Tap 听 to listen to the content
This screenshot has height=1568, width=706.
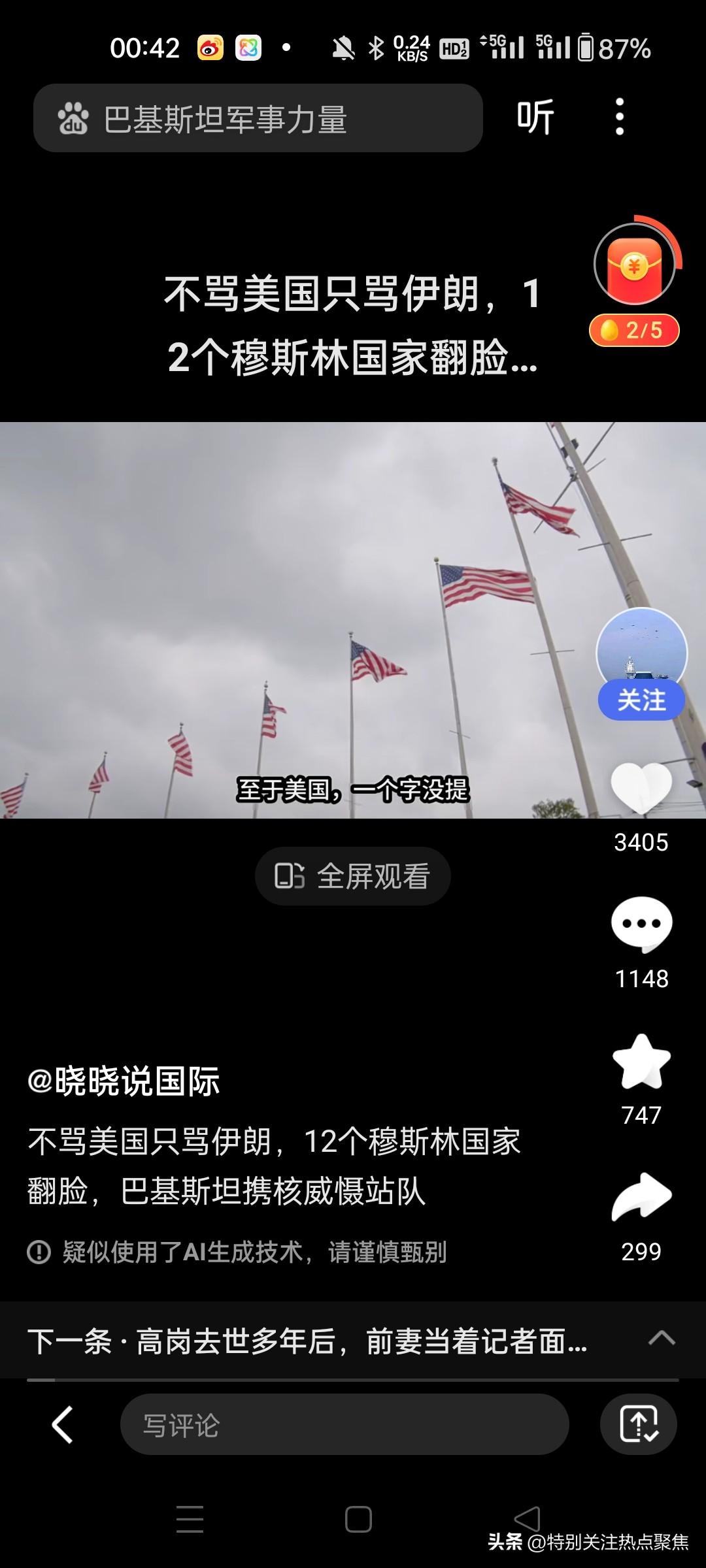pyautogui.click(x=536, y=118)
